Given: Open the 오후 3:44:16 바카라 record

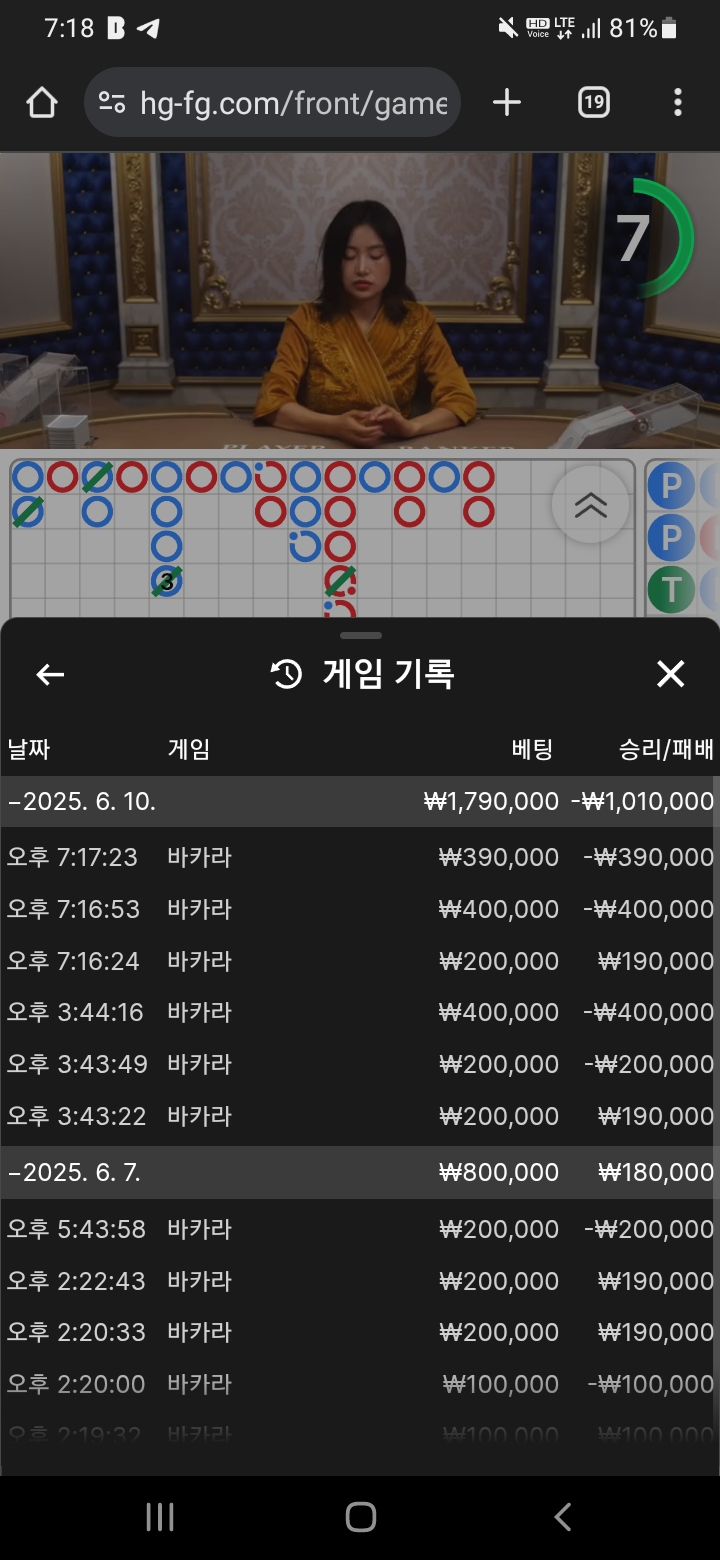Looking at the screenshot, I should coord(360,1012).
